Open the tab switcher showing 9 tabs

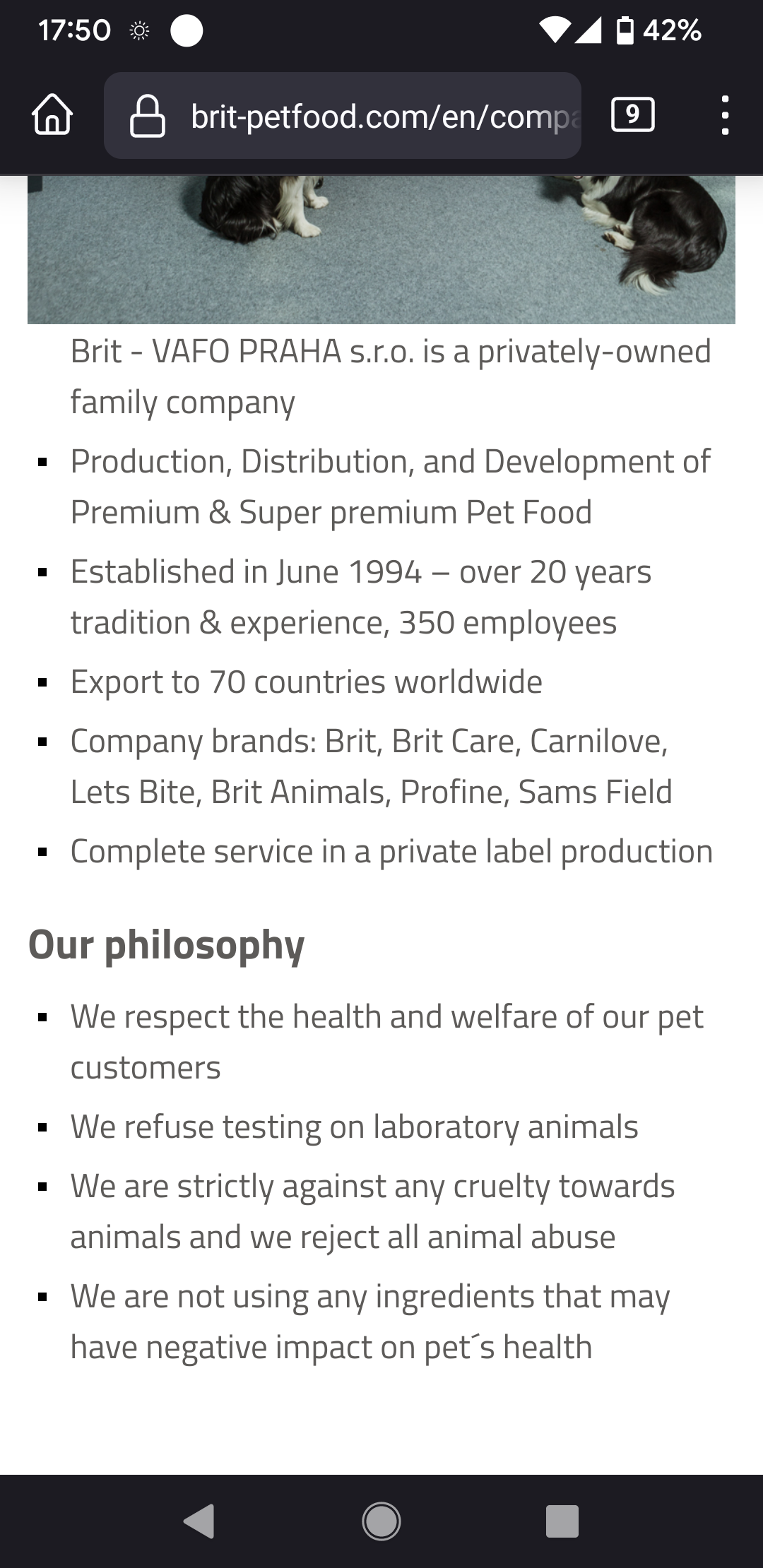[632, 115]
